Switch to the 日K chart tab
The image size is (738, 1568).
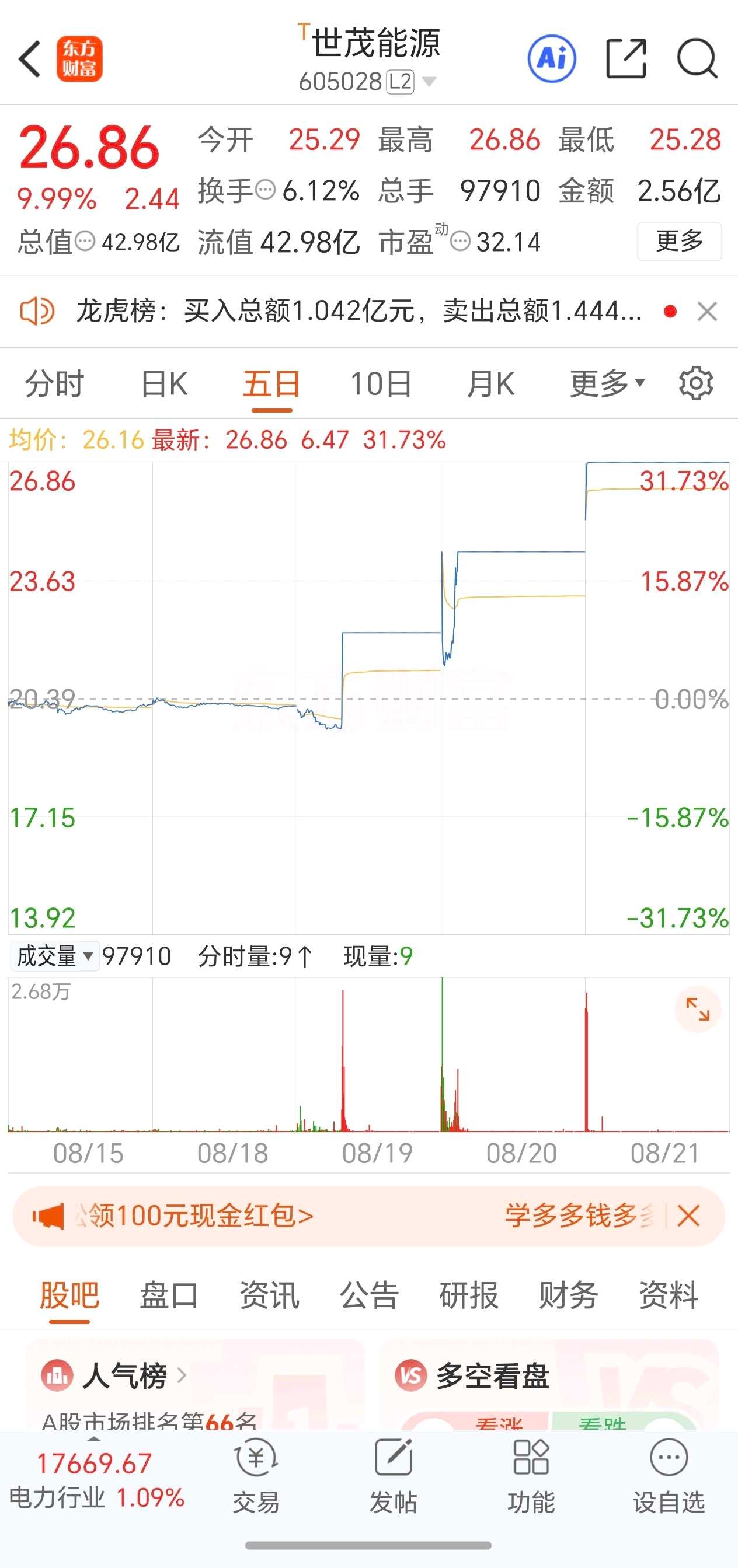(163, 384)
